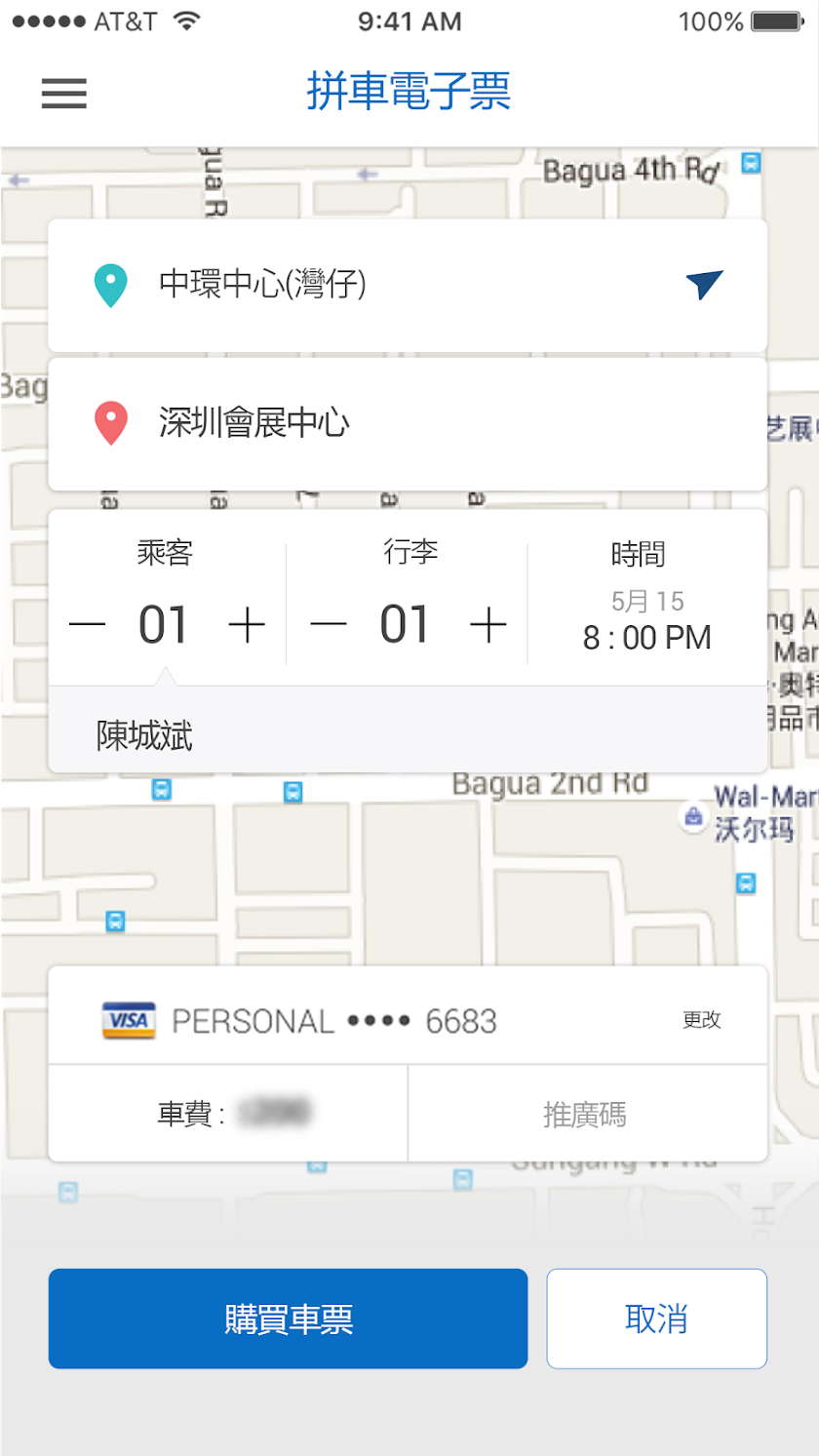Increase the 乘客 passenger count
Image resolution: width=819 pixels, height=1456 pixels.
tap(247, 625)
